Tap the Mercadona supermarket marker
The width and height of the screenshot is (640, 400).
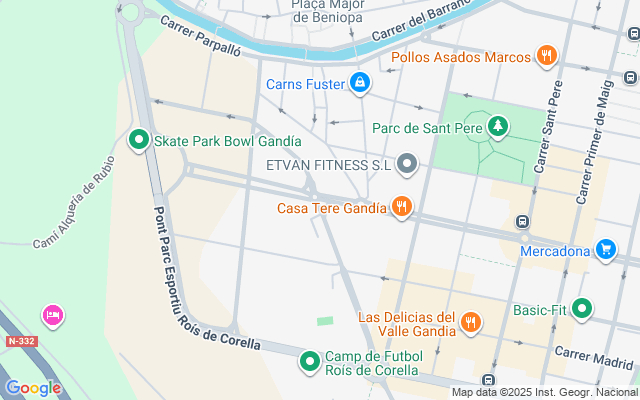[x=606, y=250]
